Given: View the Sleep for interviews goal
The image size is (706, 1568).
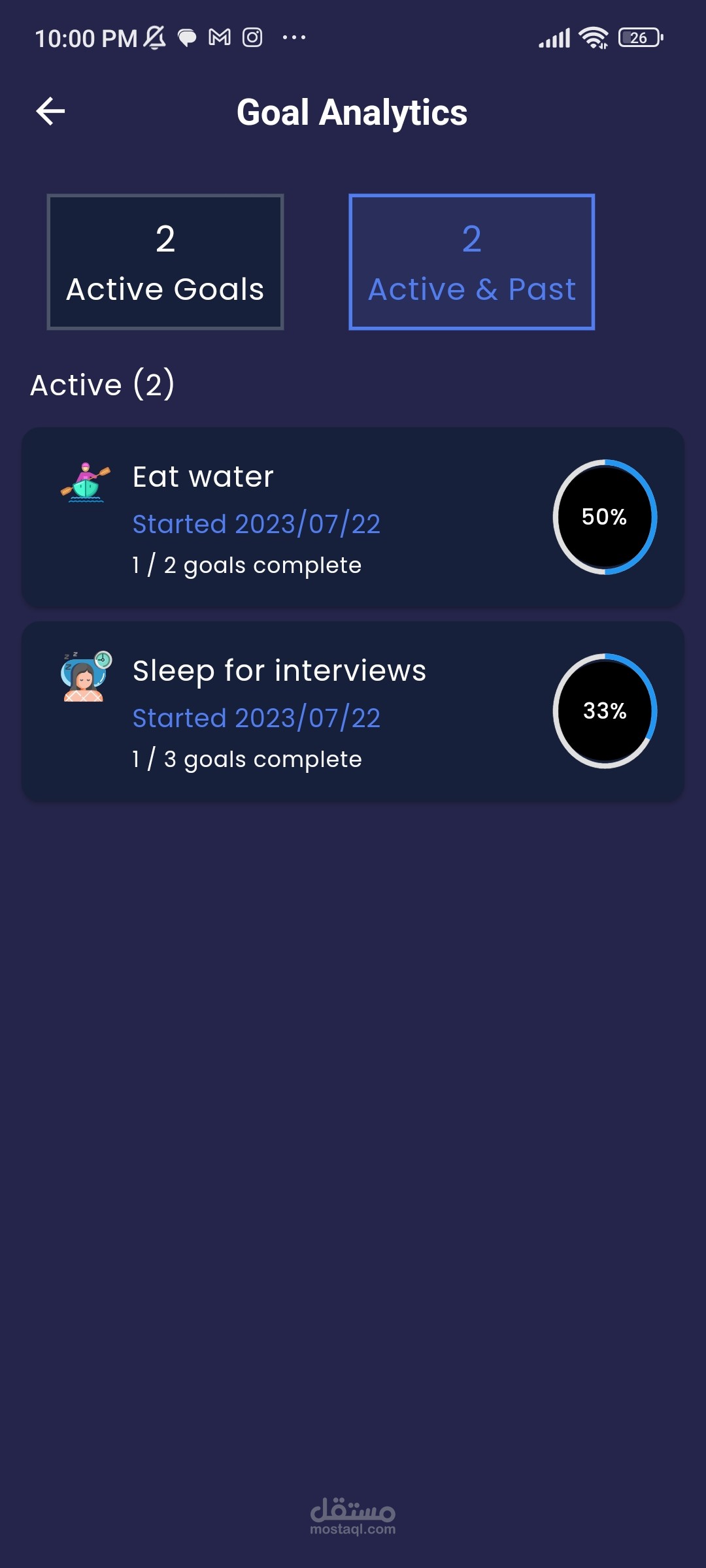Looking at the screenshot, I should 353,711.
